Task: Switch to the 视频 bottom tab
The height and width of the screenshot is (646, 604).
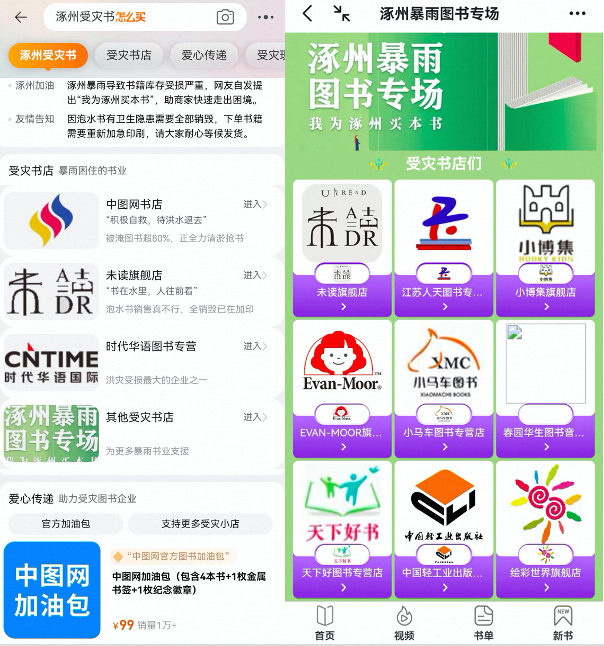Action: pos(404,622)
